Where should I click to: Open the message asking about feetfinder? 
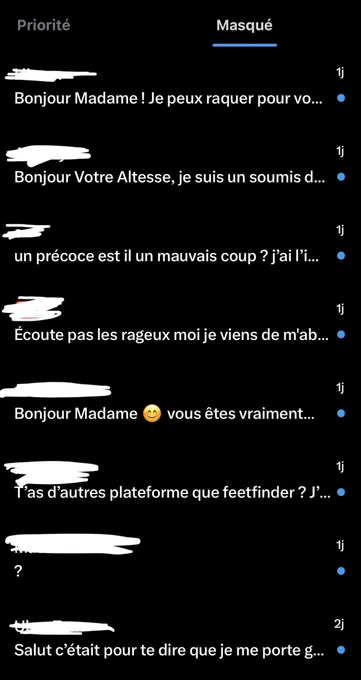[180, 482]
